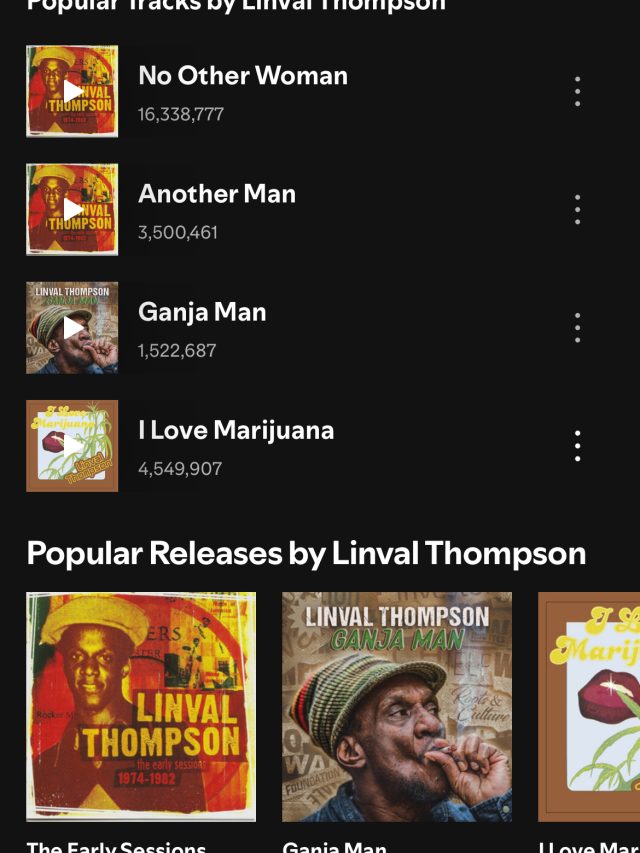Open more options for No Other Woman

pyautogui.click(x=577, y=92)
